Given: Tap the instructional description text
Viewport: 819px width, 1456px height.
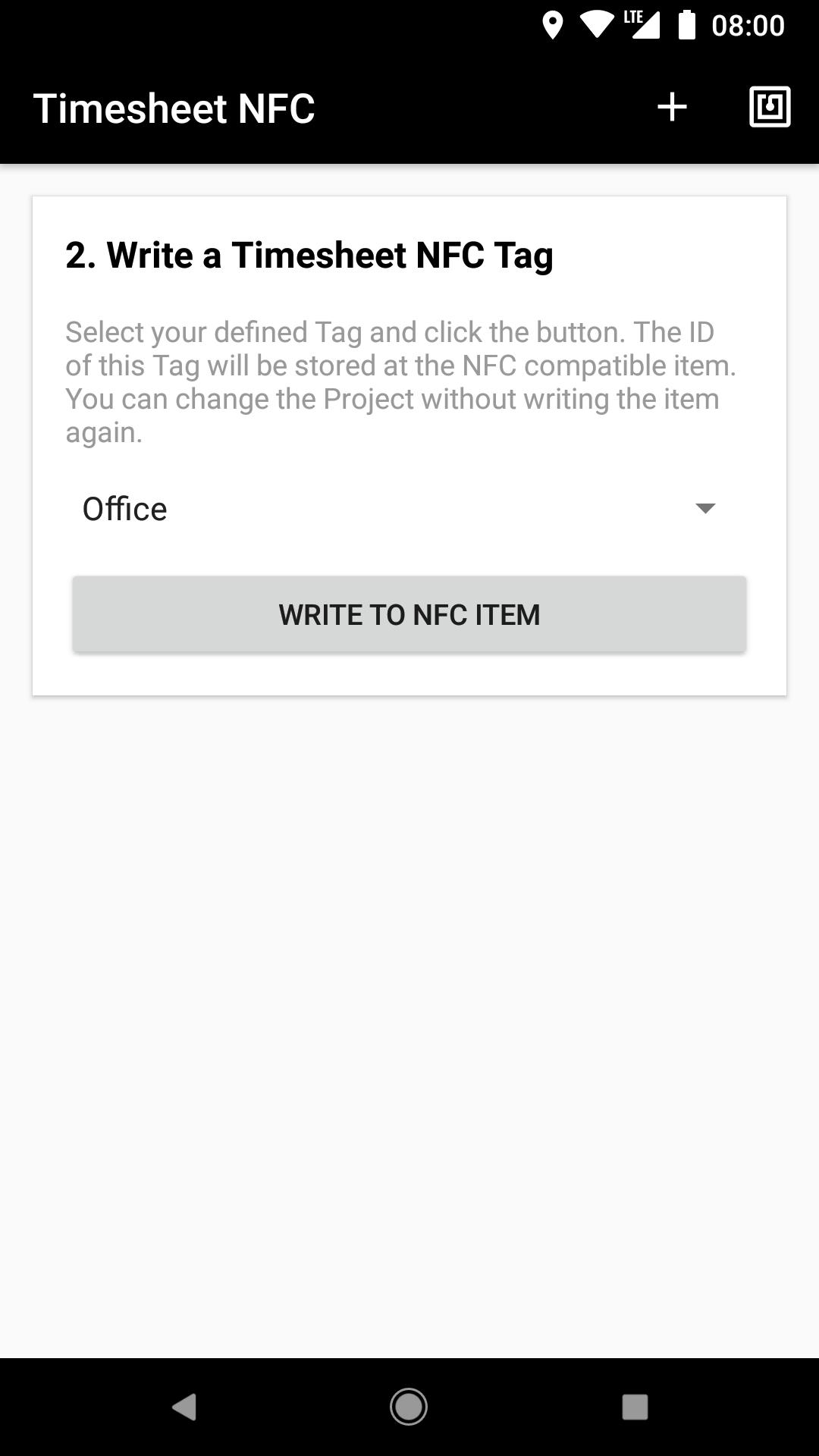Looking at the screenshot, I should (x=402, y=379).
